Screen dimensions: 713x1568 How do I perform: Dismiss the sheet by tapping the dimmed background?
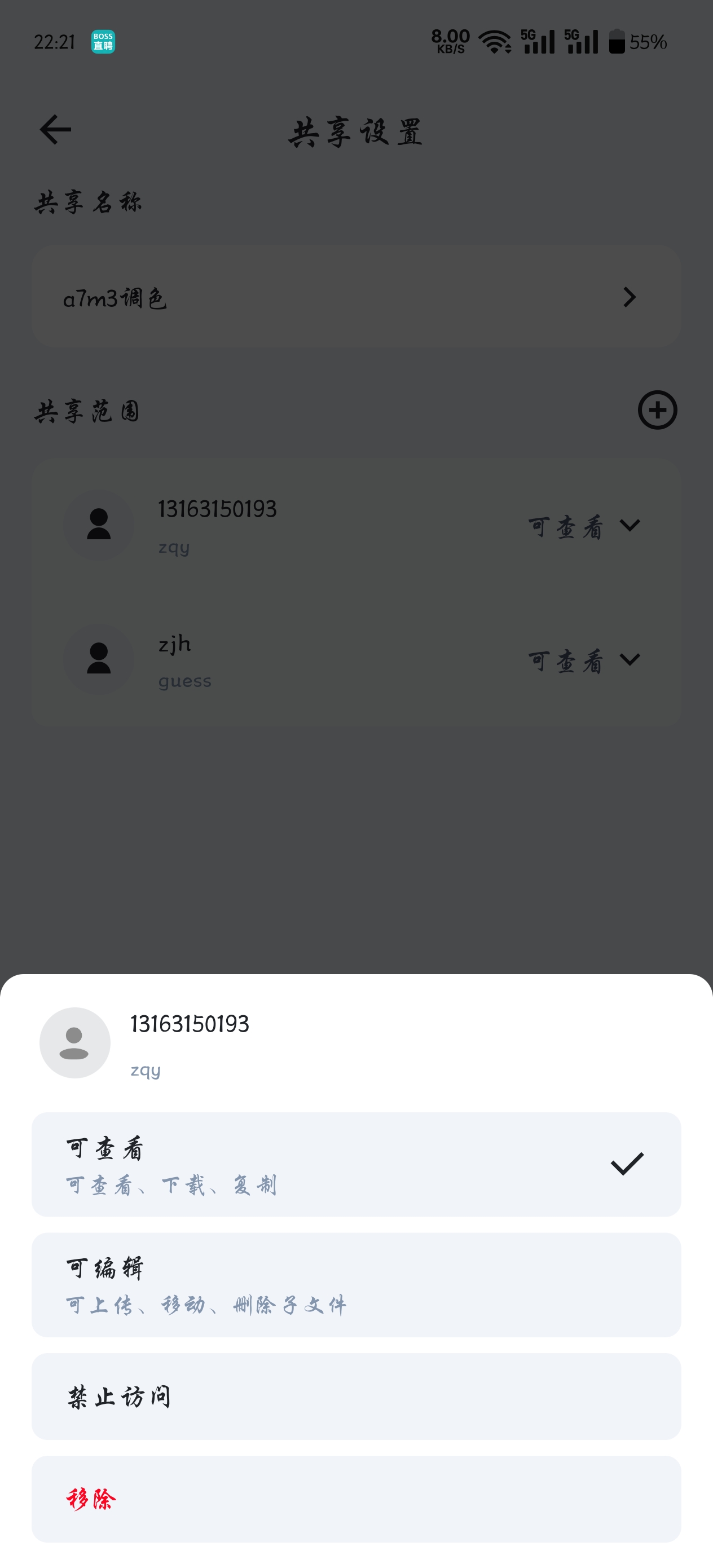point(355,852)
